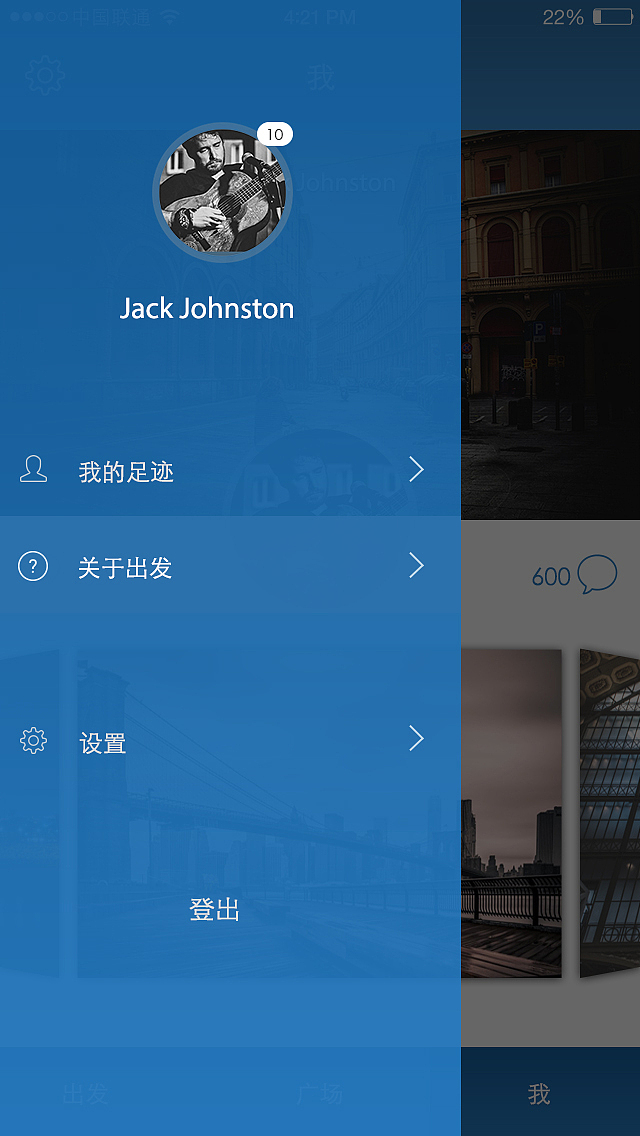
Task: Open 设置 settings row
Action: [222, 742]
